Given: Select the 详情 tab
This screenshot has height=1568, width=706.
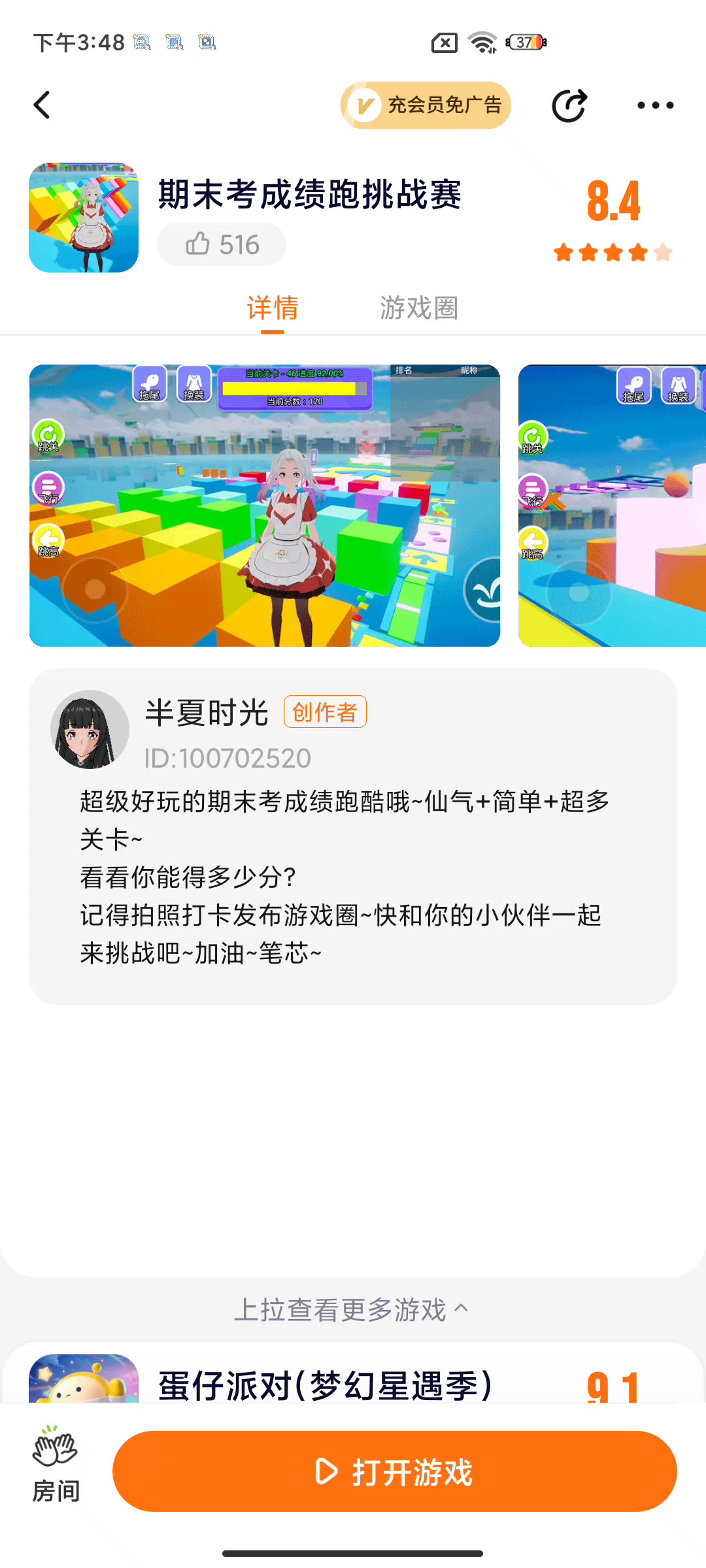Looking at the screenshot, I should (x=273, y=308).
